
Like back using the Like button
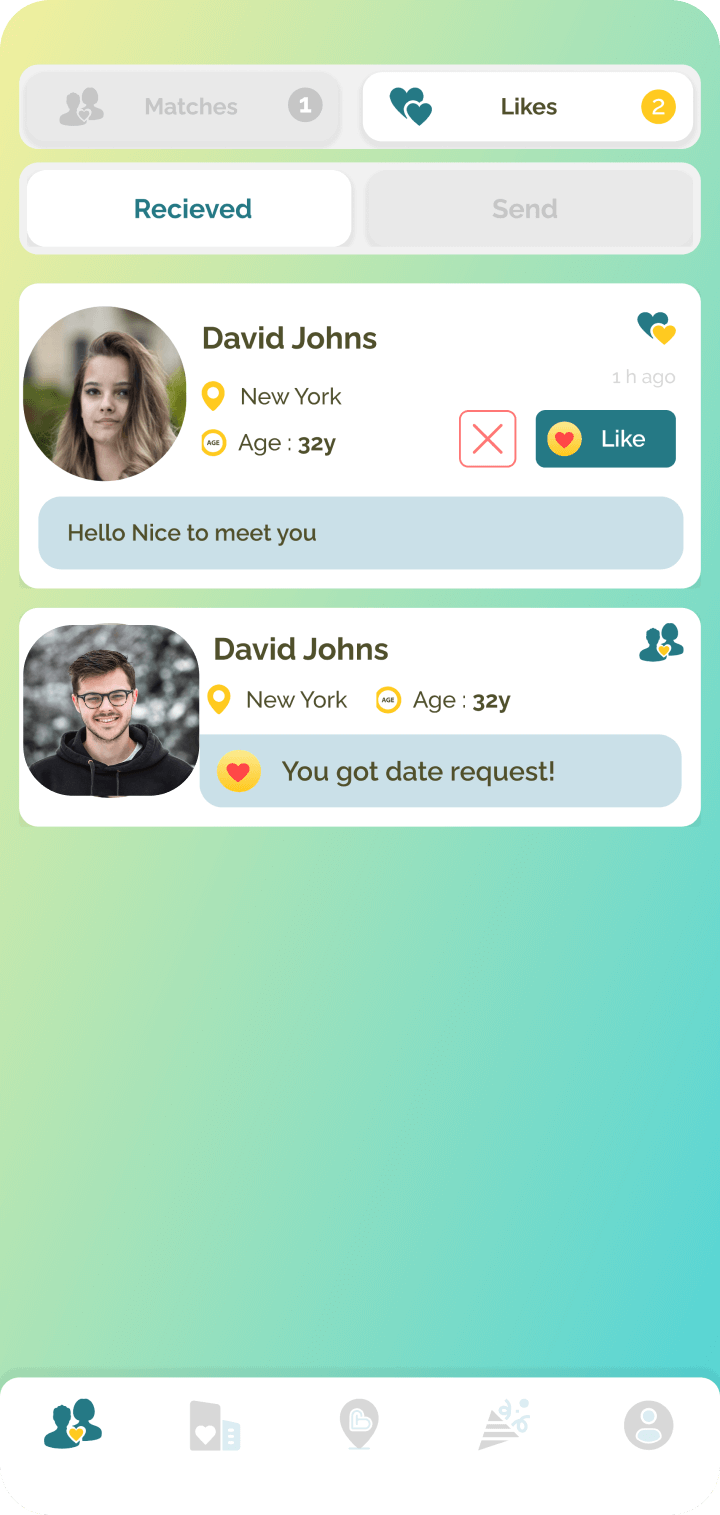click(x=605, y=439)
